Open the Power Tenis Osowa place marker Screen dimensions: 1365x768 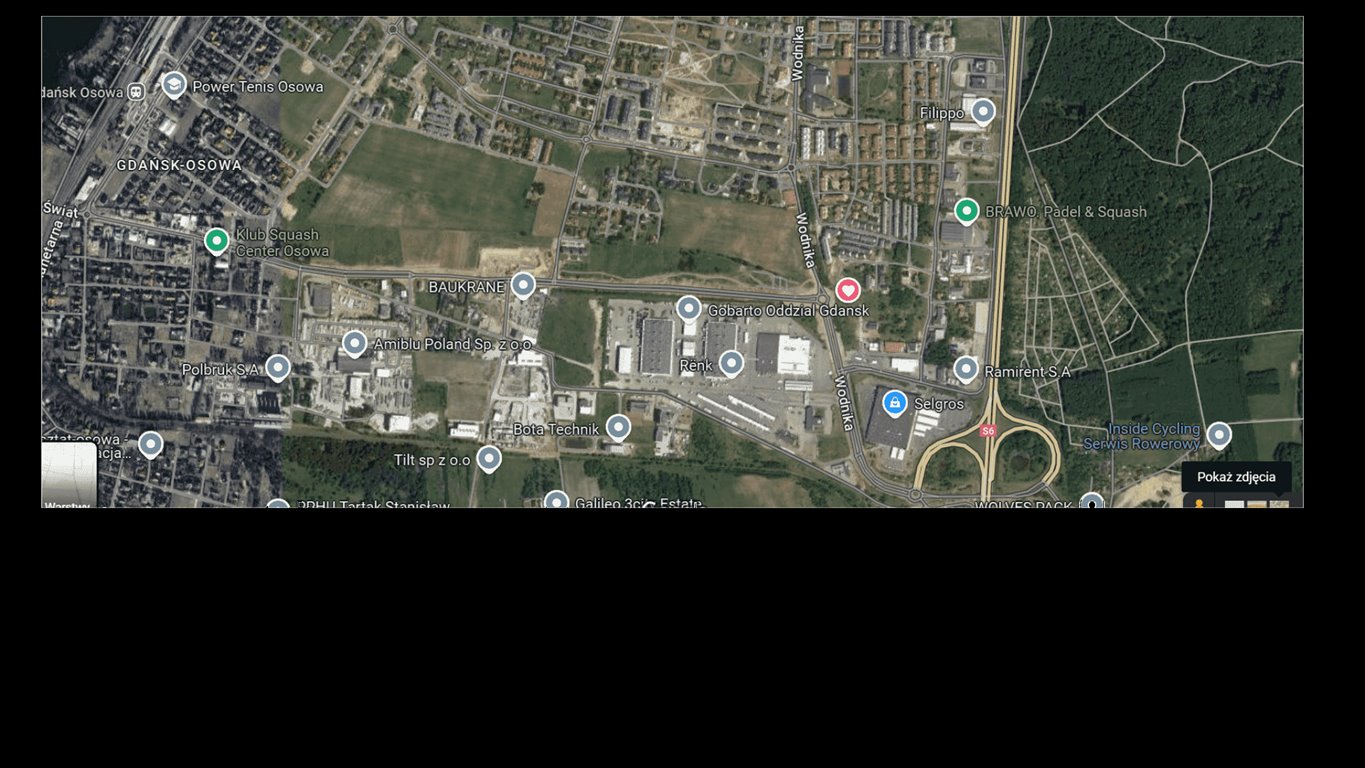click(175, 85)
